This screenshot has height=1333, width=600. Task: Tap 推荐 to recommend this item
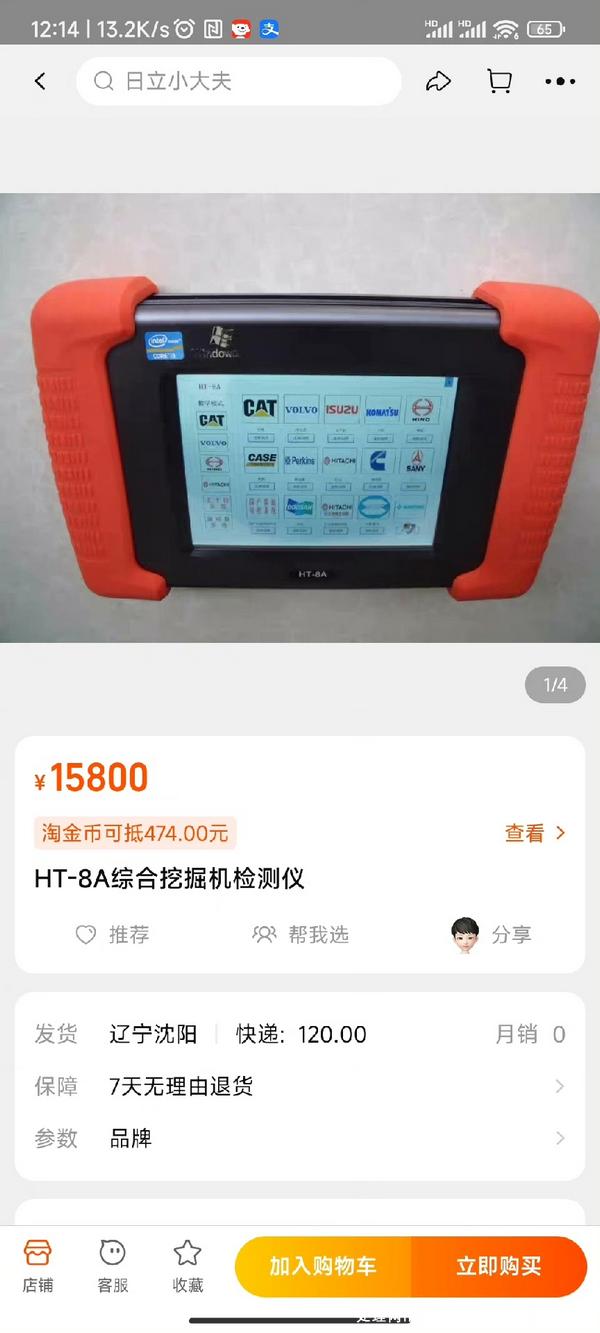113,935
